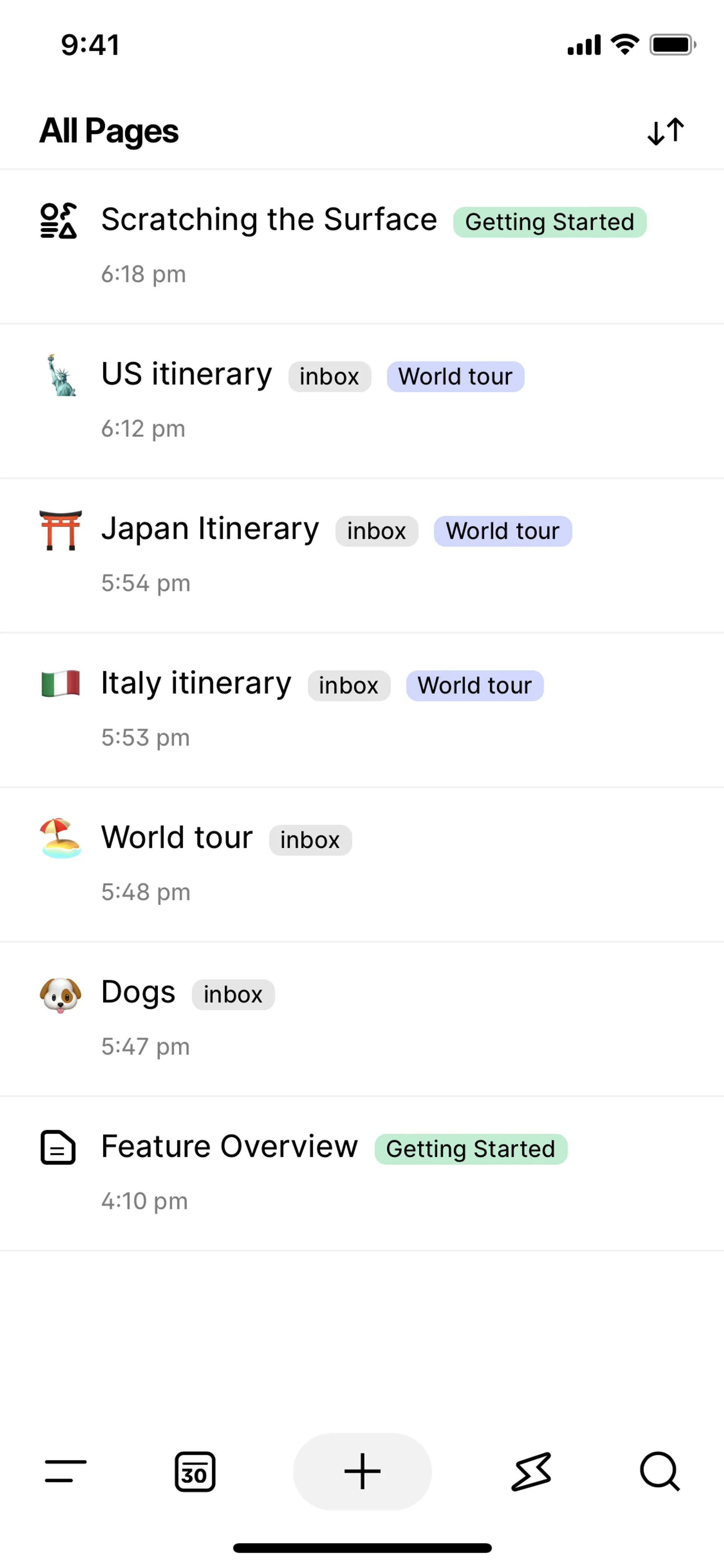Open the Scratching the Surface page
This screenshot has height=1568, width=724.
(x=268, y=220)
